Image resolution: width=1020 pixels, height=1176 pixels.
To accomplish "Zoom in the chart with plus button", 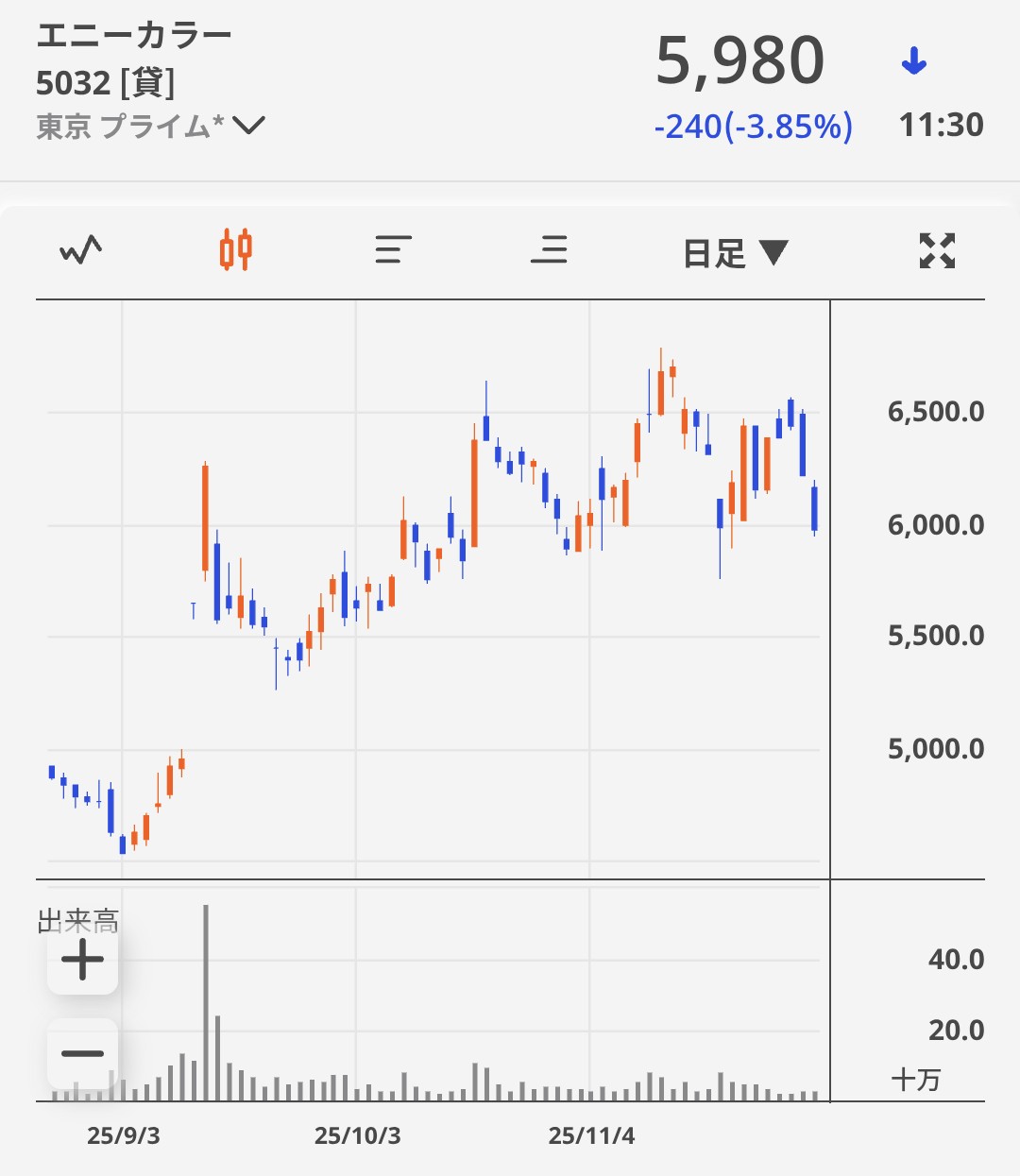I will [83, 962].
